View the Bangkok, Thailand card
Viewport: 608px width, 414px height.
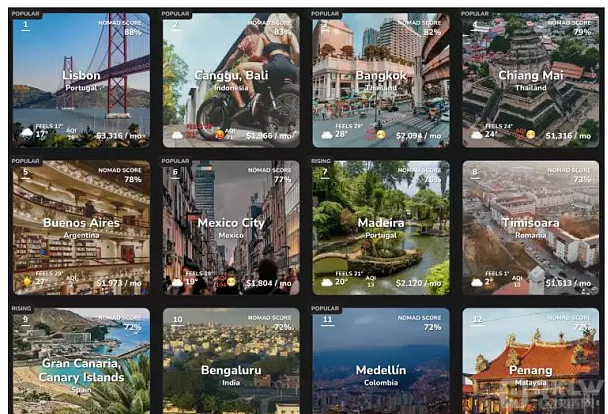[380, 80]
